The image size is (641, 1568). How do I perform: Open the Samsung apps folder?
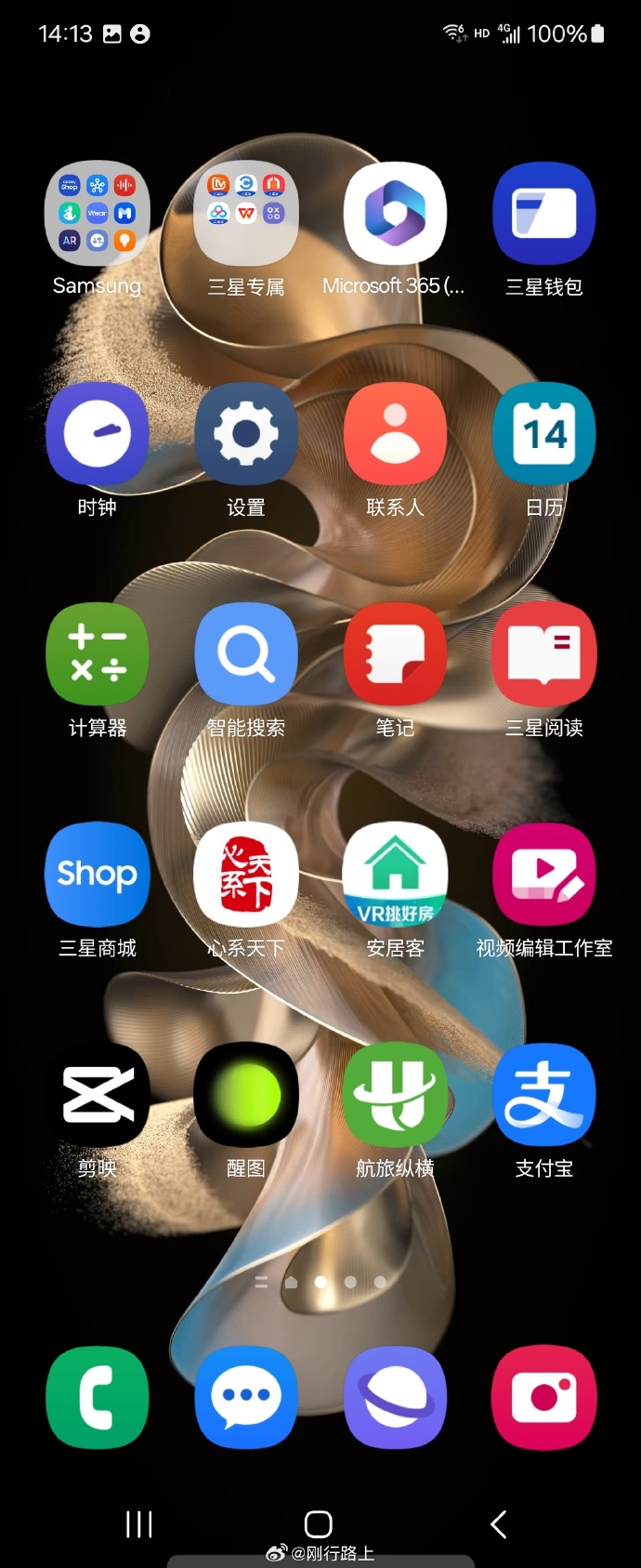tap(98, 214)
